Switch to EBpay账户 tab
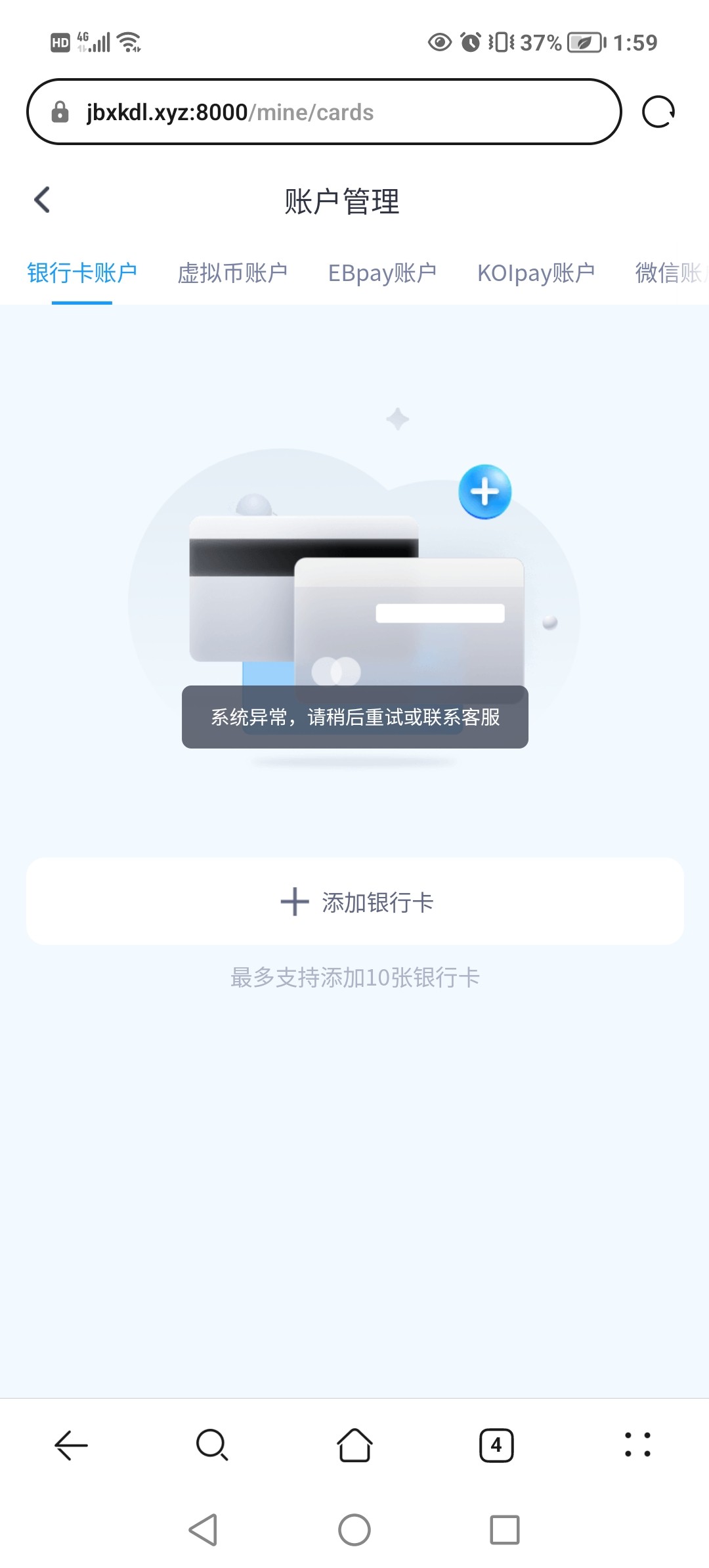This screenshot has height=1568, width=709. point(382,273)
